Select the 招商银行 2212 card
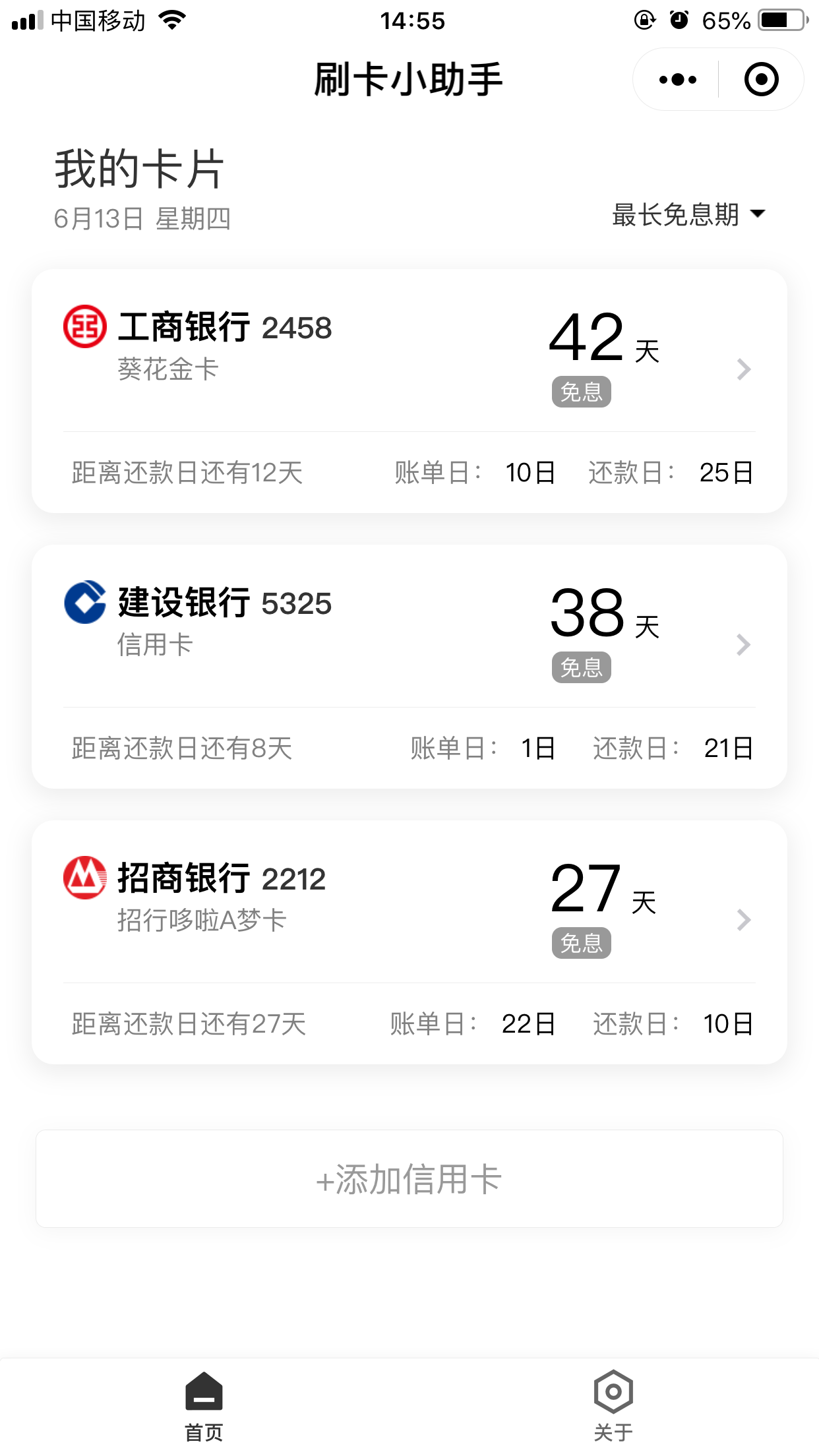 click(x=409, y=909)
